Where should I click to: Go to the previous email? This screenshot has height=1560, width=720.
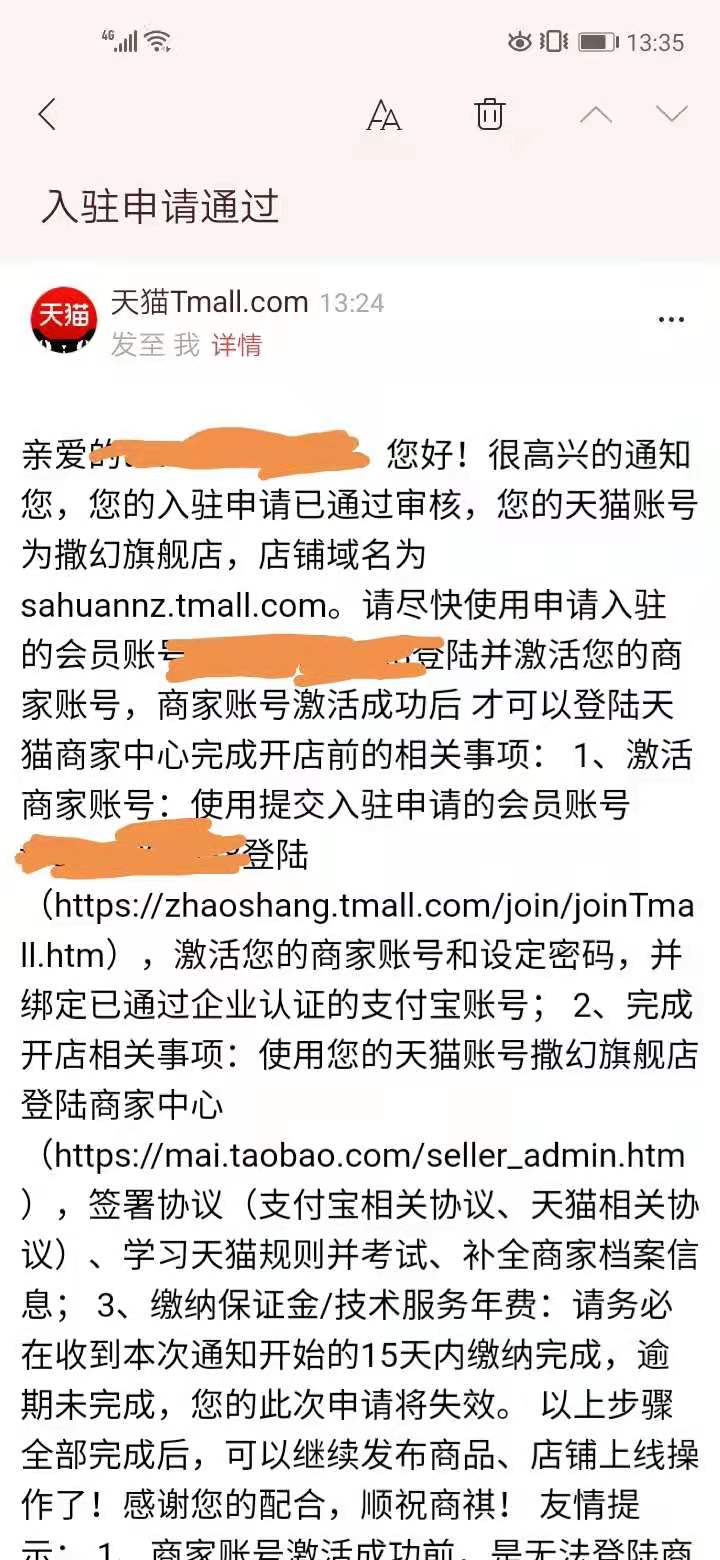(x=596, y=114)
